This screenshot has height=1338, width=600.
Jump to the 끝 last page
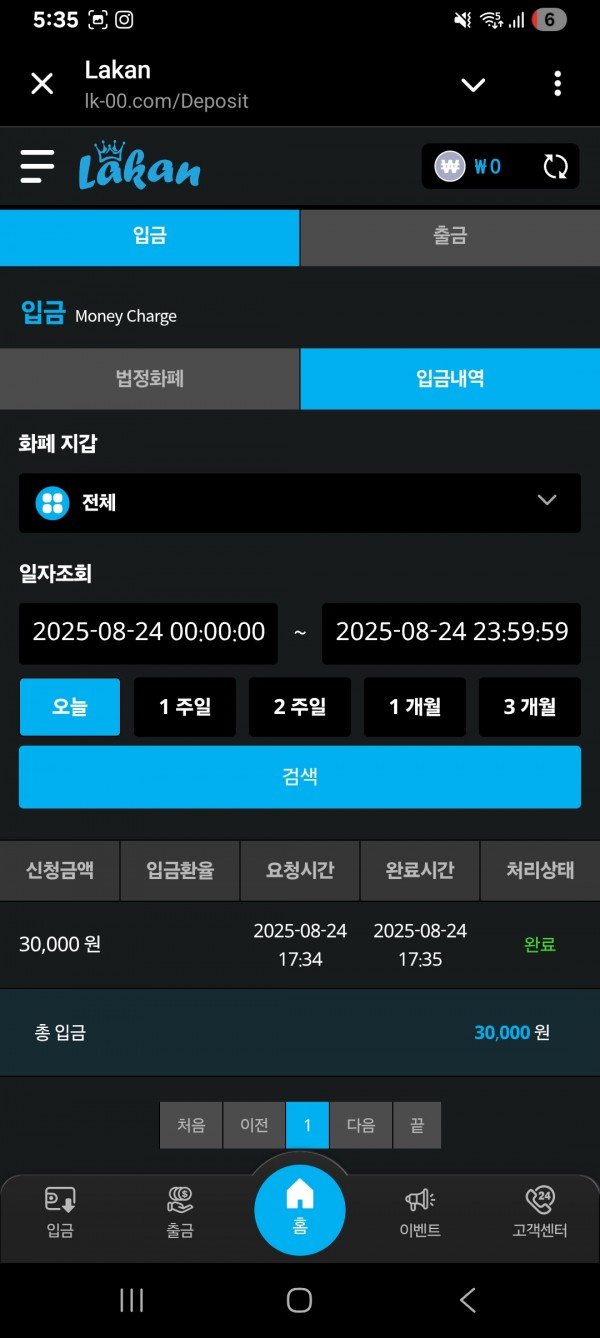coord(417,1125)
